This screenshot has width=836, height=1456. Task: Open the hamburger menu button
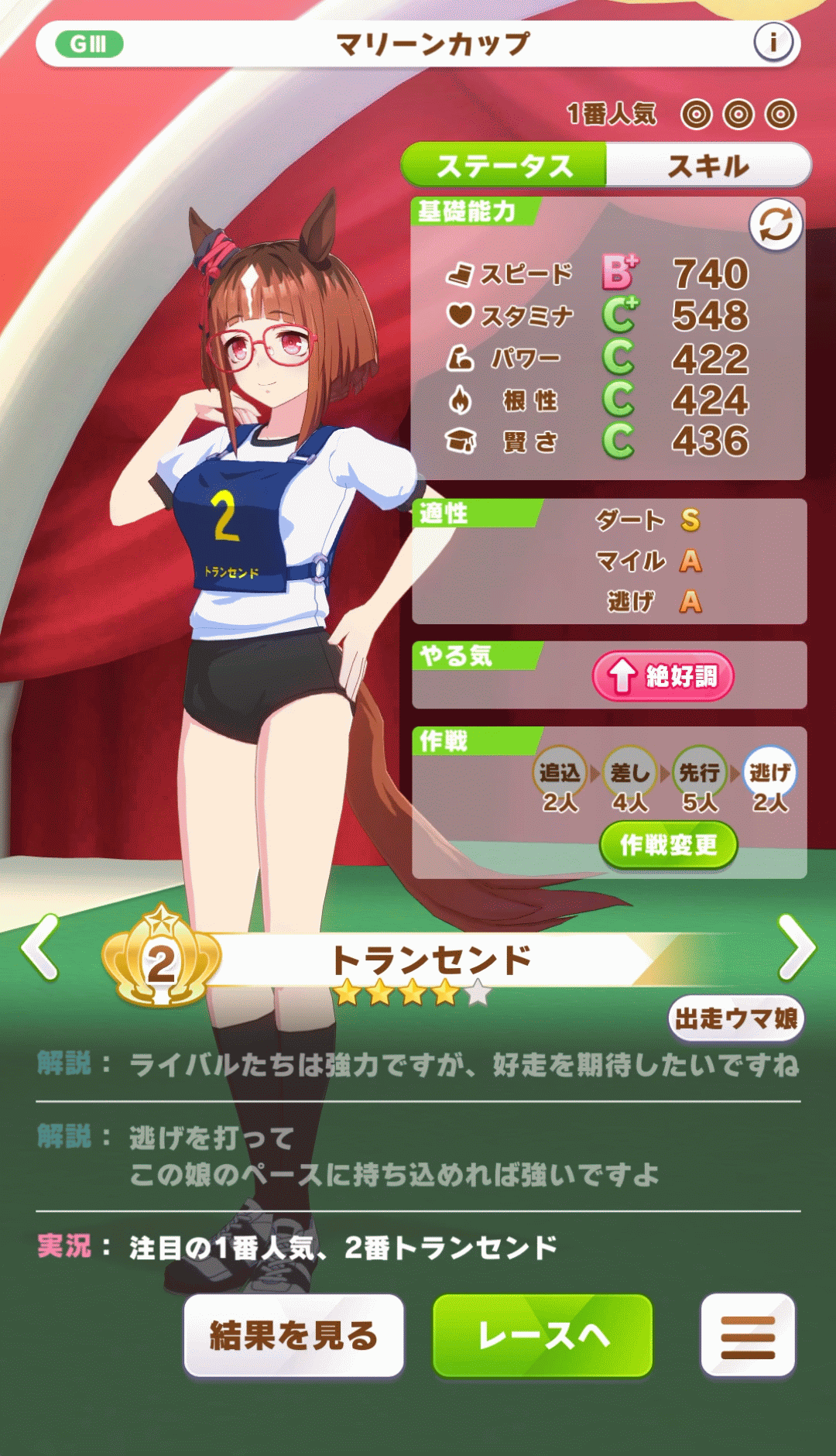coord(748,1336)
